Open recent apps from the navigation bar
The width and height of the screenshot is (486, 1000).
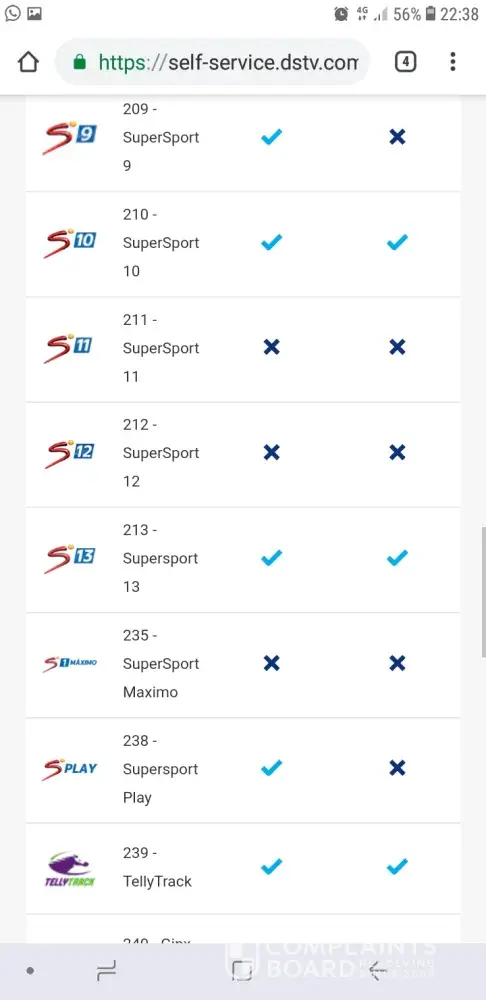click(x=106, y=971)
